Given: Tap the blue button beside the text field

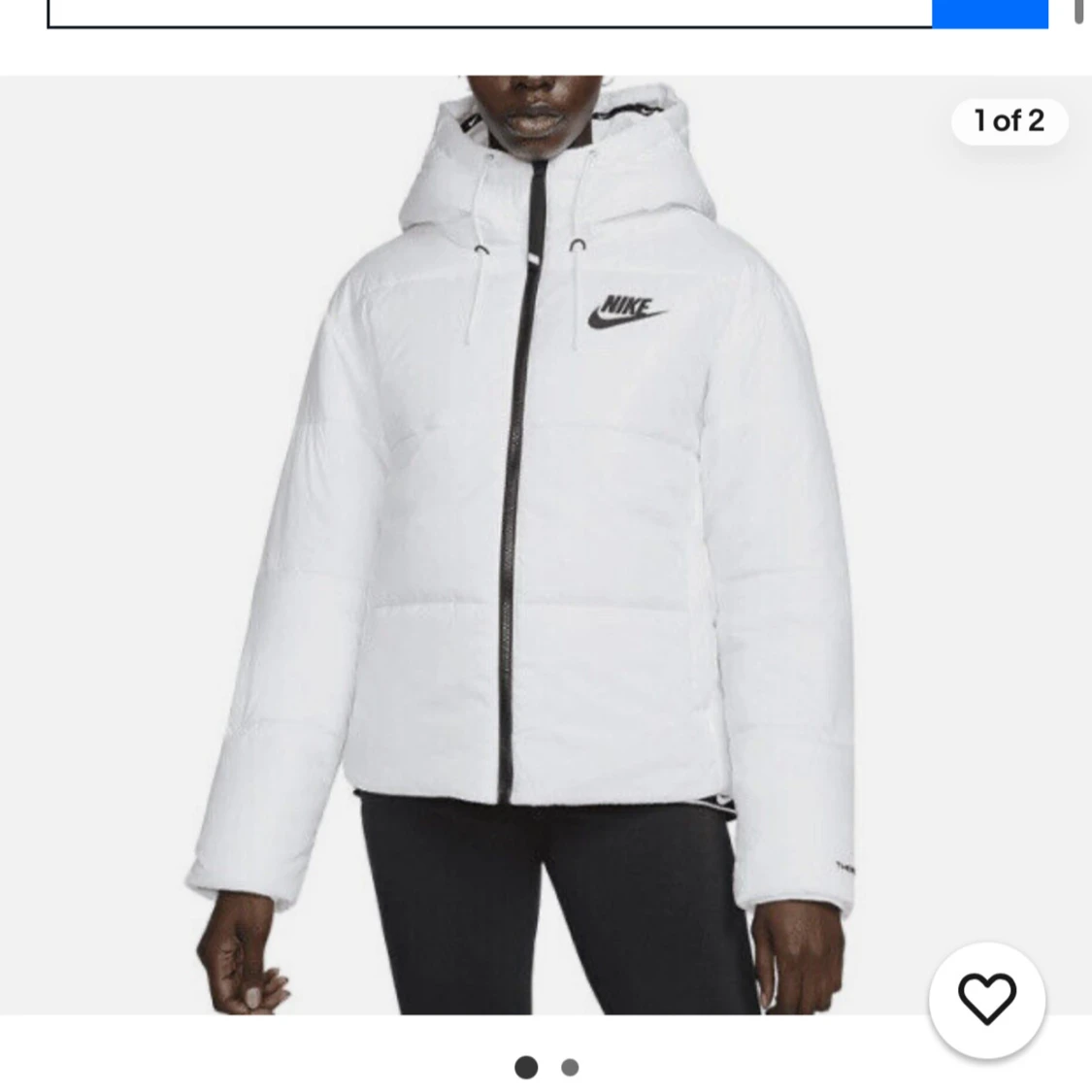Looking at the screenshot, I should click(989, 13).
